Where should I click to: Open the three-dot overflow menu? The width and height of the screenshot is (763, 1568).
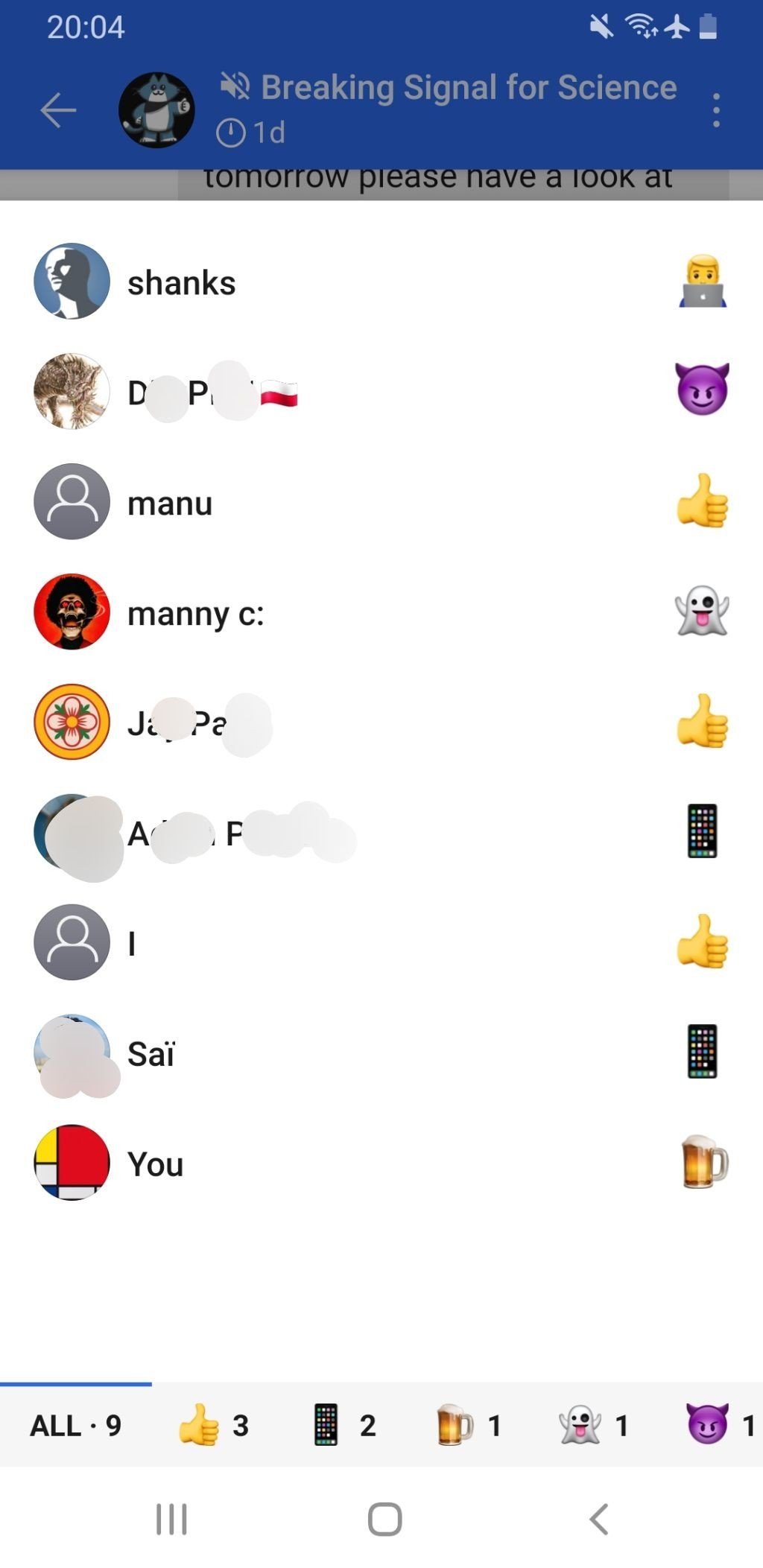[715, 110]
